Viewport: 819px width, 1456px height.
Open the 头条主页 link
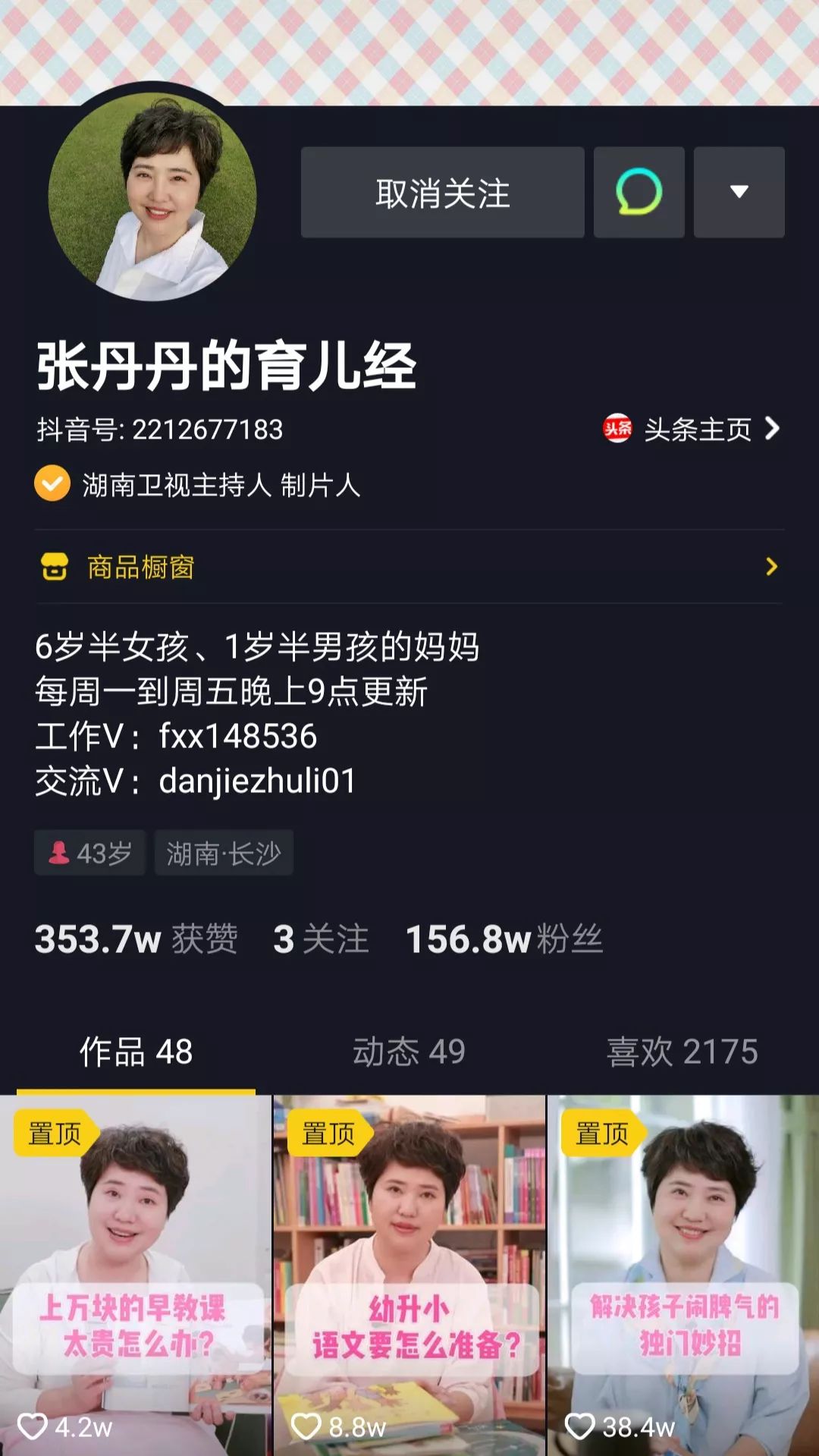tap(693, 429)
